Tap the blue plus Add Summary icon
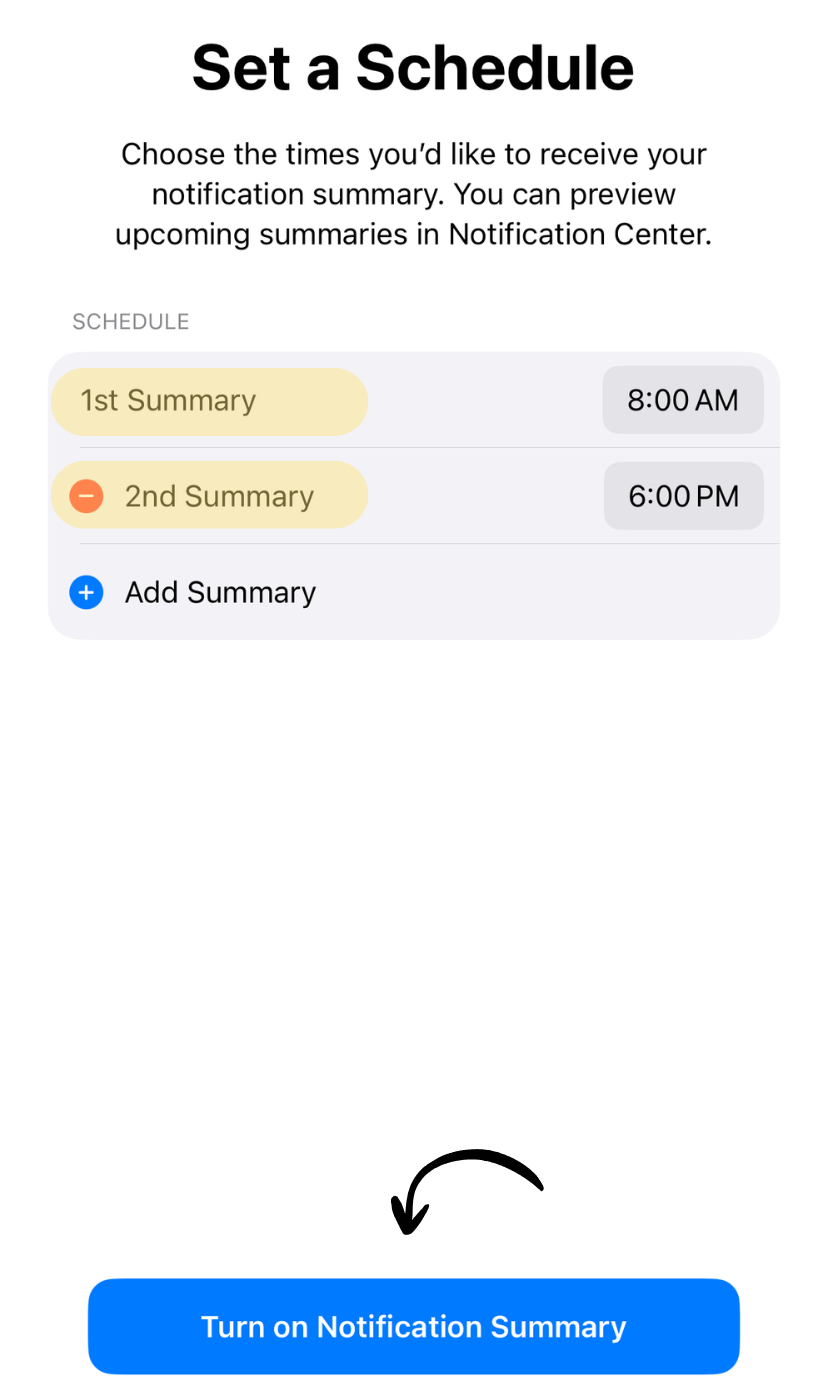828x1398 pixels. point(86,592)
